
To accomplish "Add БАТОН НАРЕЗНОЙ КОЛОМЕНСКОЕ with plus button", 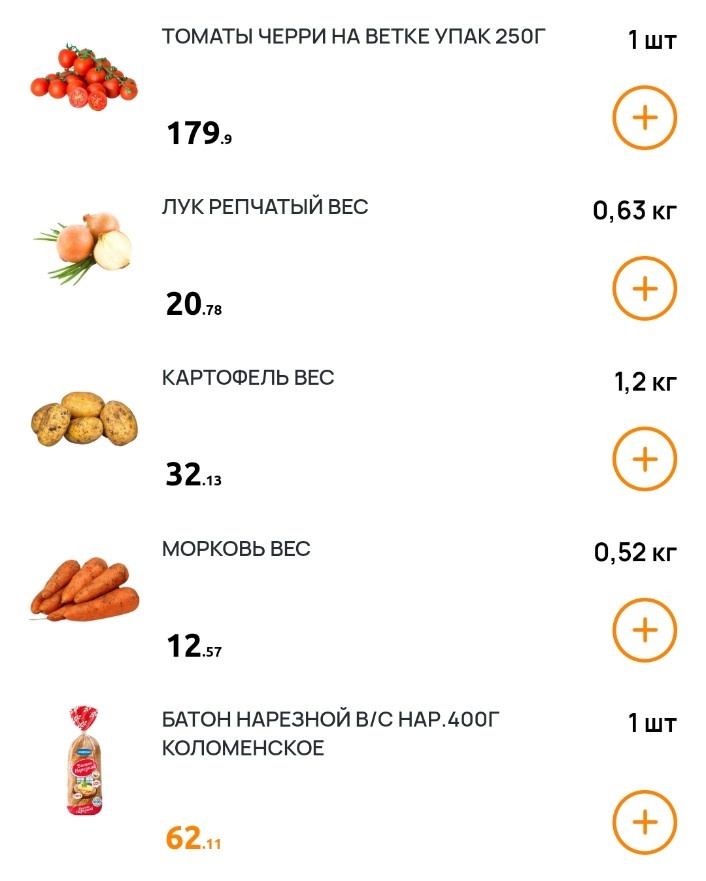I will point(644,822).
